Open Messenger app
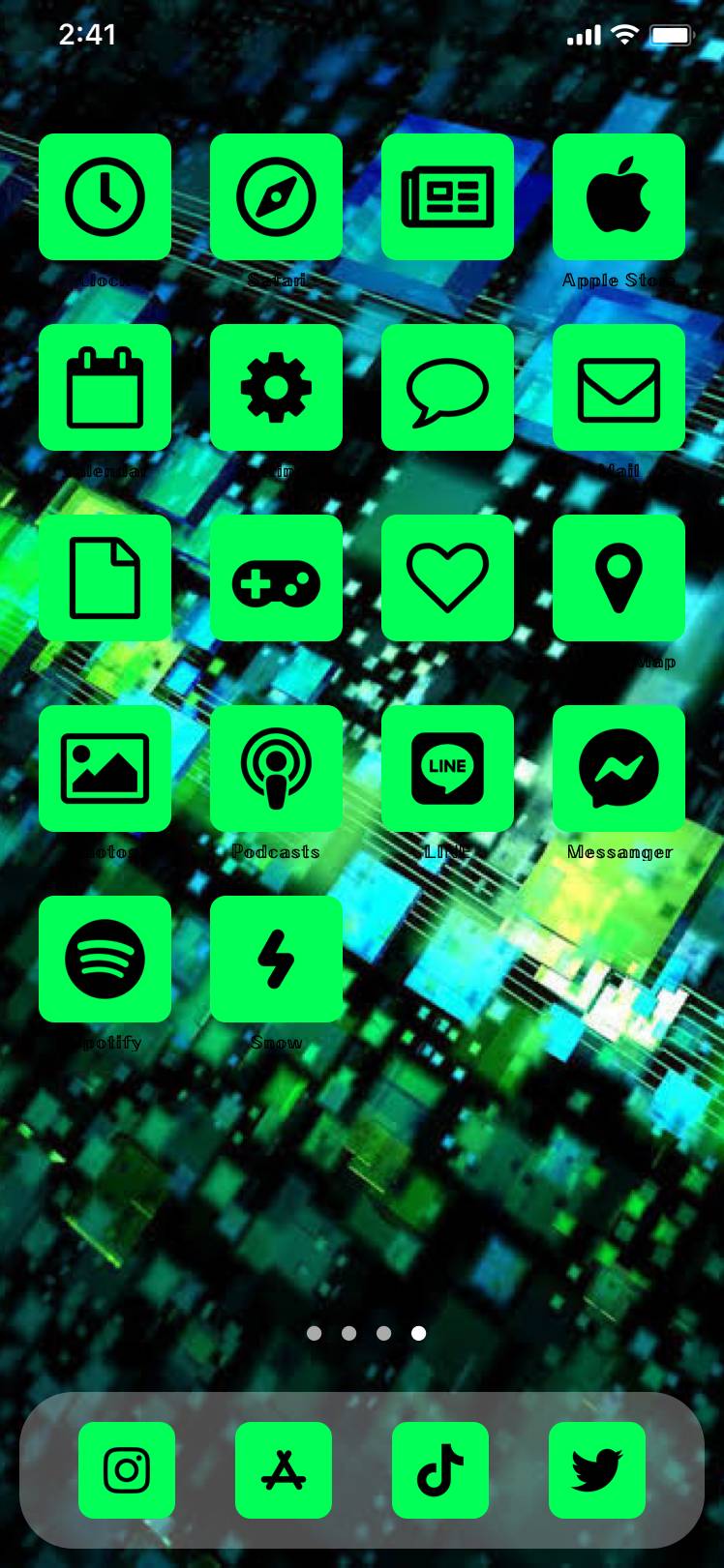Screen dimensions: 724x1568 tap(618, 769)
